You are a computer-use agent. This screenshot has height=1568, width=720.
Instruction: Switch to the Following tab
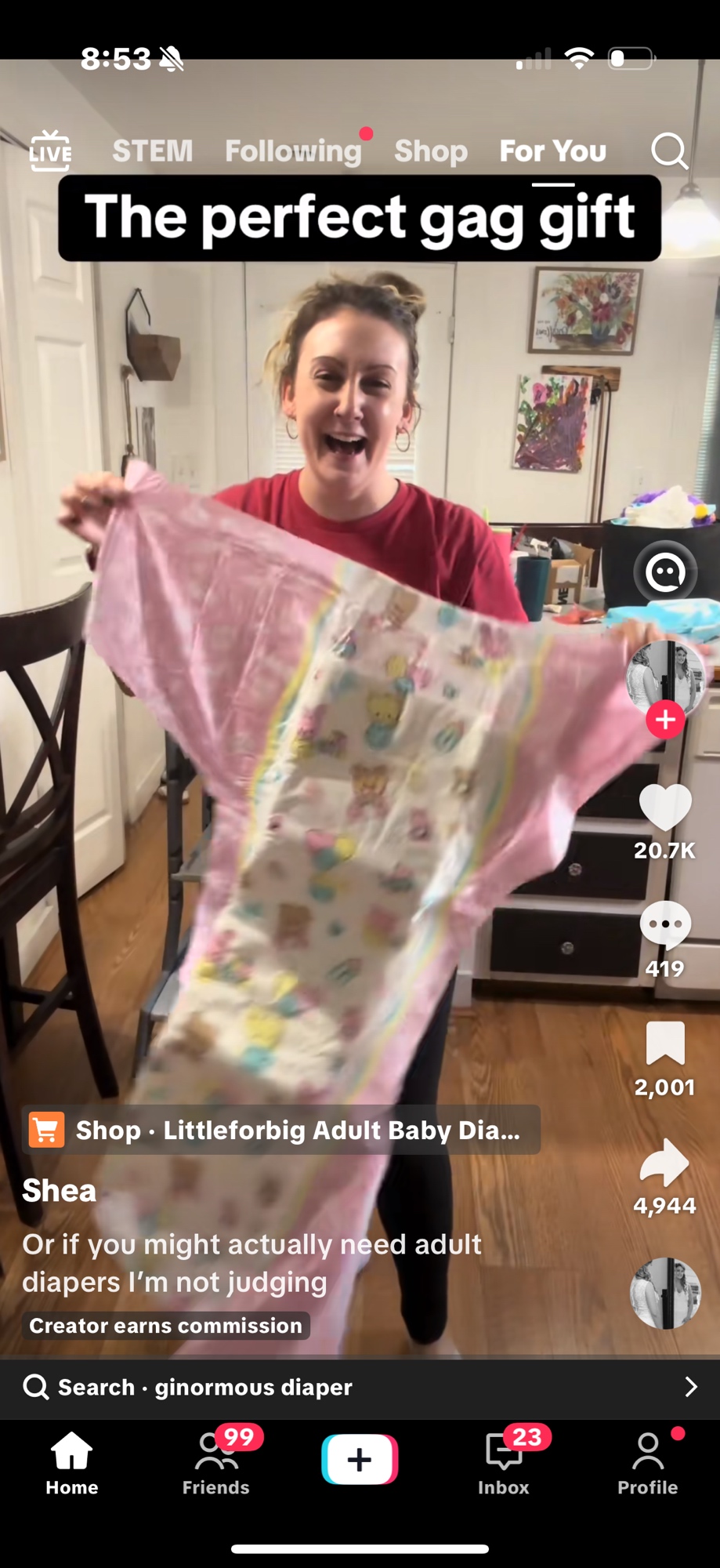pyautogui.click(x=293, y=151)
